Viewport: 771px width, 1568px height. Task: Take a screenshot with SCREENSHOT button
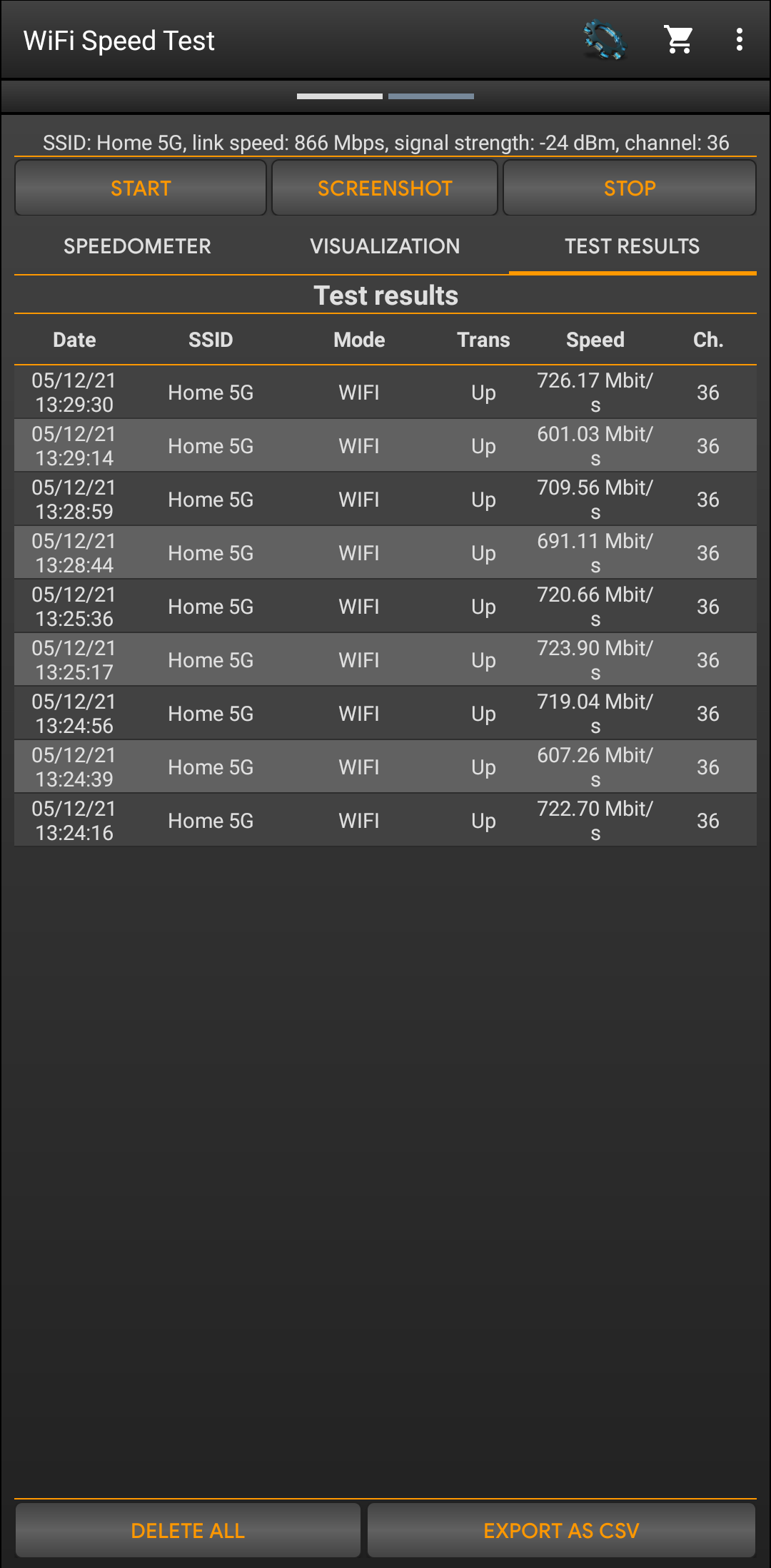click(385, 188)
